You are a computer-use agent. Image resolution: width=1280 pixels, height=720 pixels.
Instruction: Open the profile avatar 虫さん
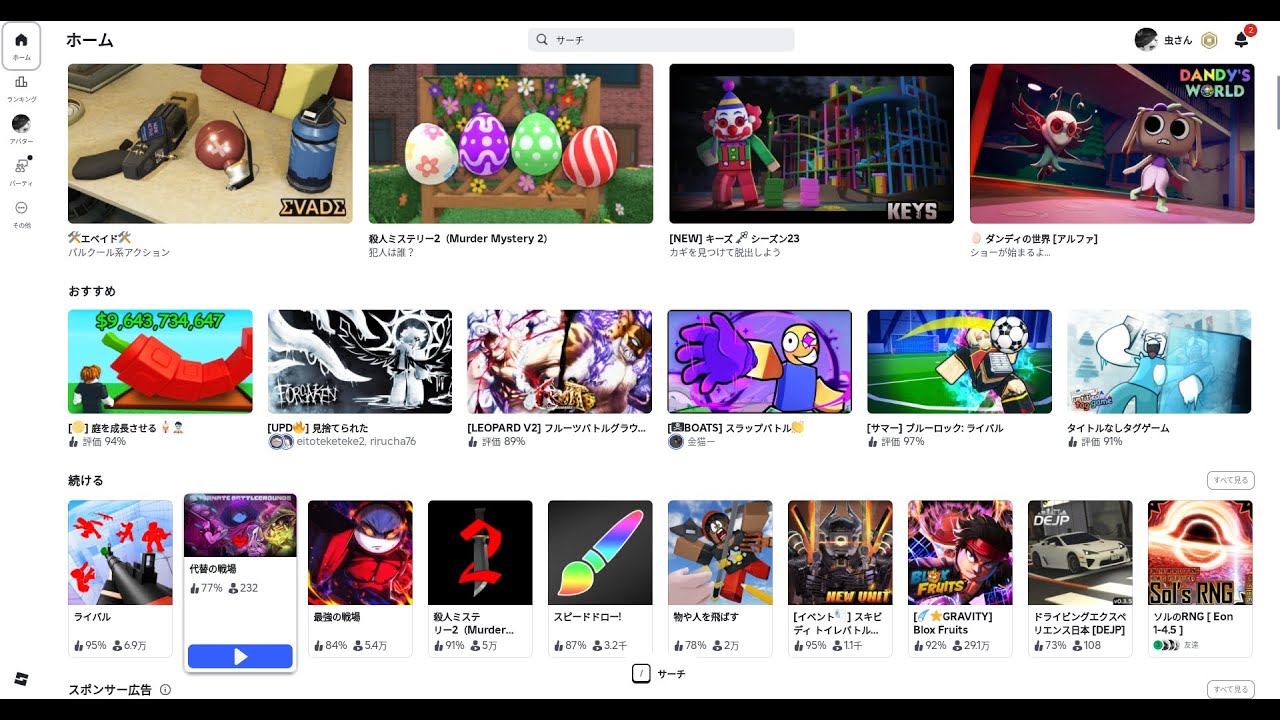point(1146,40)
